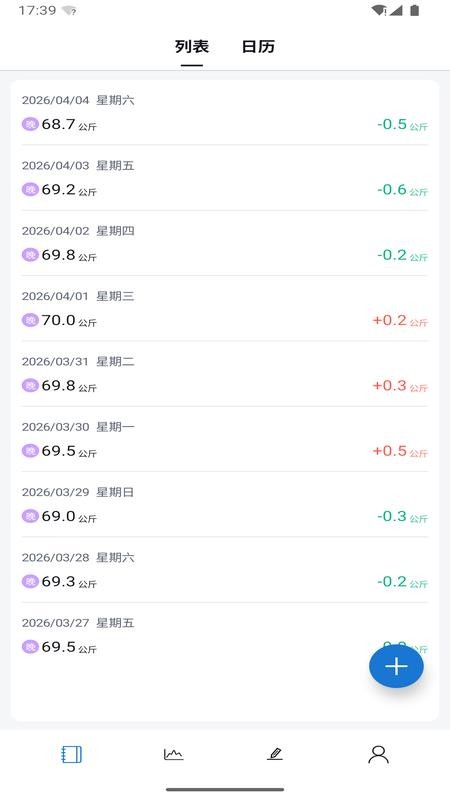Open the 2026/03/28 星期六 record
This screenshot has width=450, height=800.
(x=224, y=569)
